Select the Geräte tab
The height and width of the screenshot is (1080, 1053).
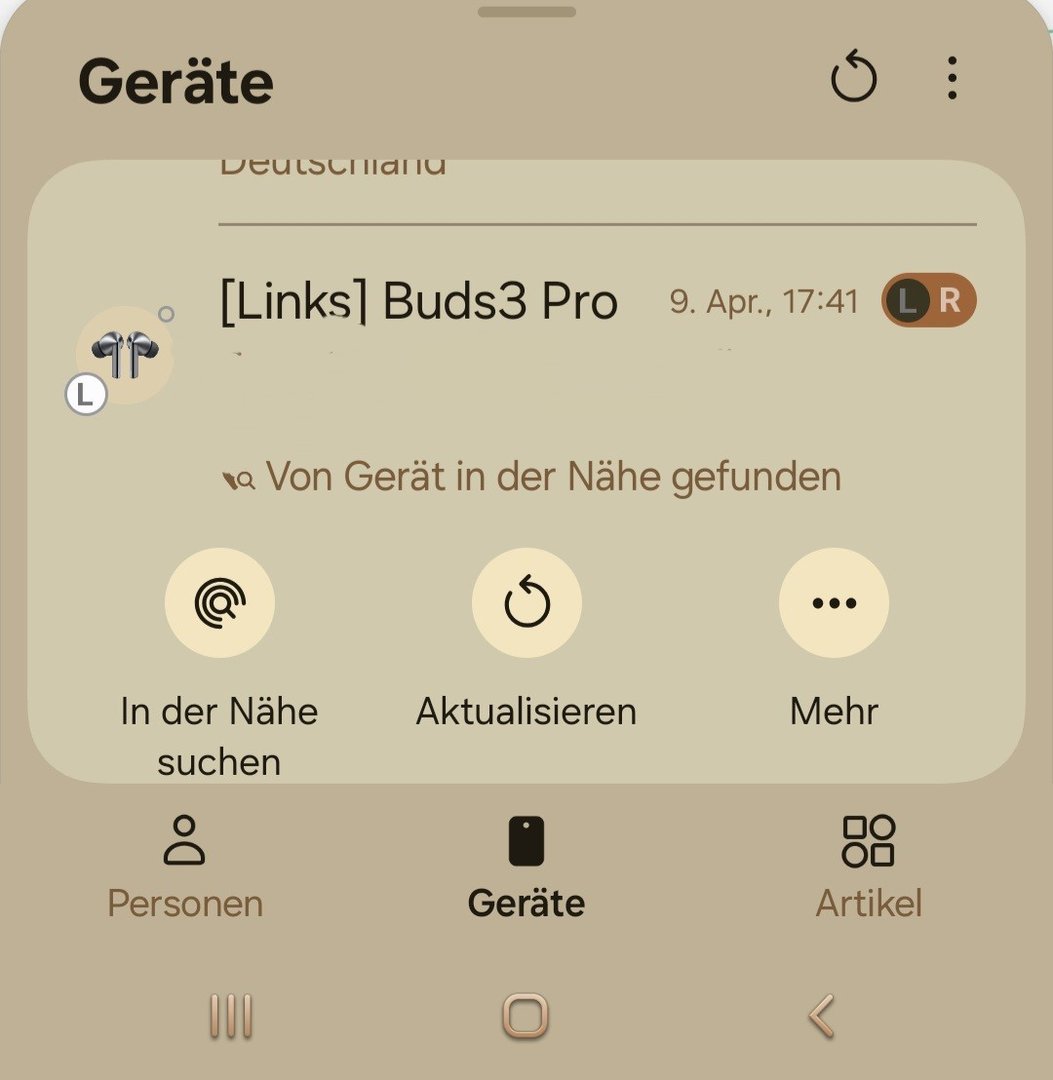[x=526, y=866]
